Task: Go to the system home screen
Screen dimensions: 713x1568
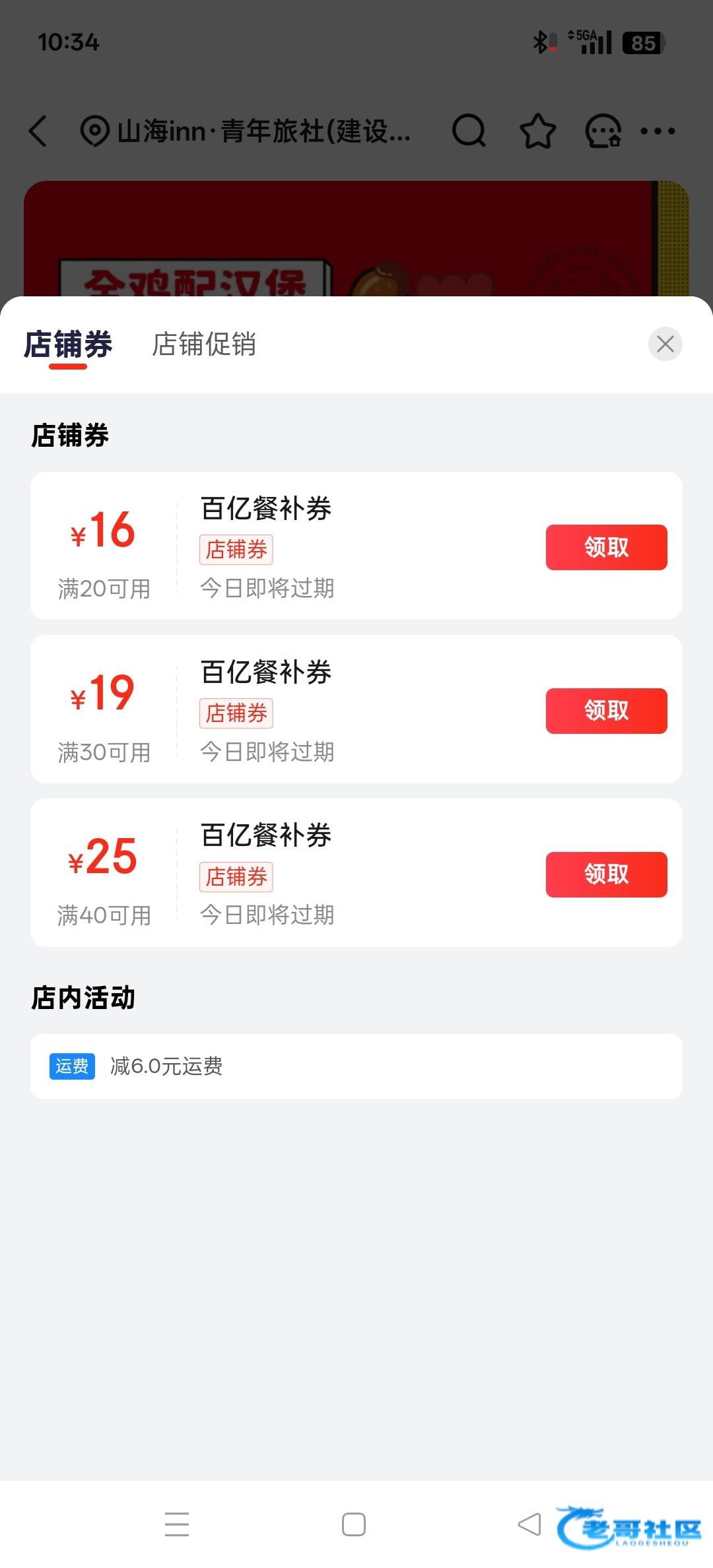Action: point(354,1524)
